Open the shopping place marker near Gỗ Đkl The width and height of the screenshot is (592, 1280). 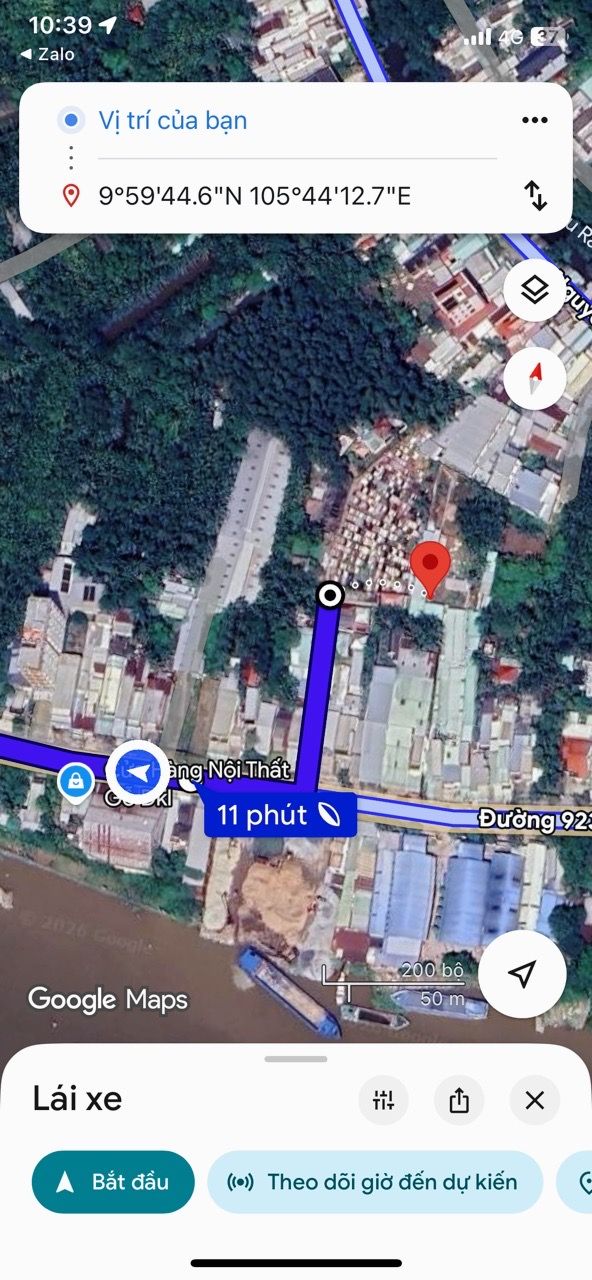(76, 781)
